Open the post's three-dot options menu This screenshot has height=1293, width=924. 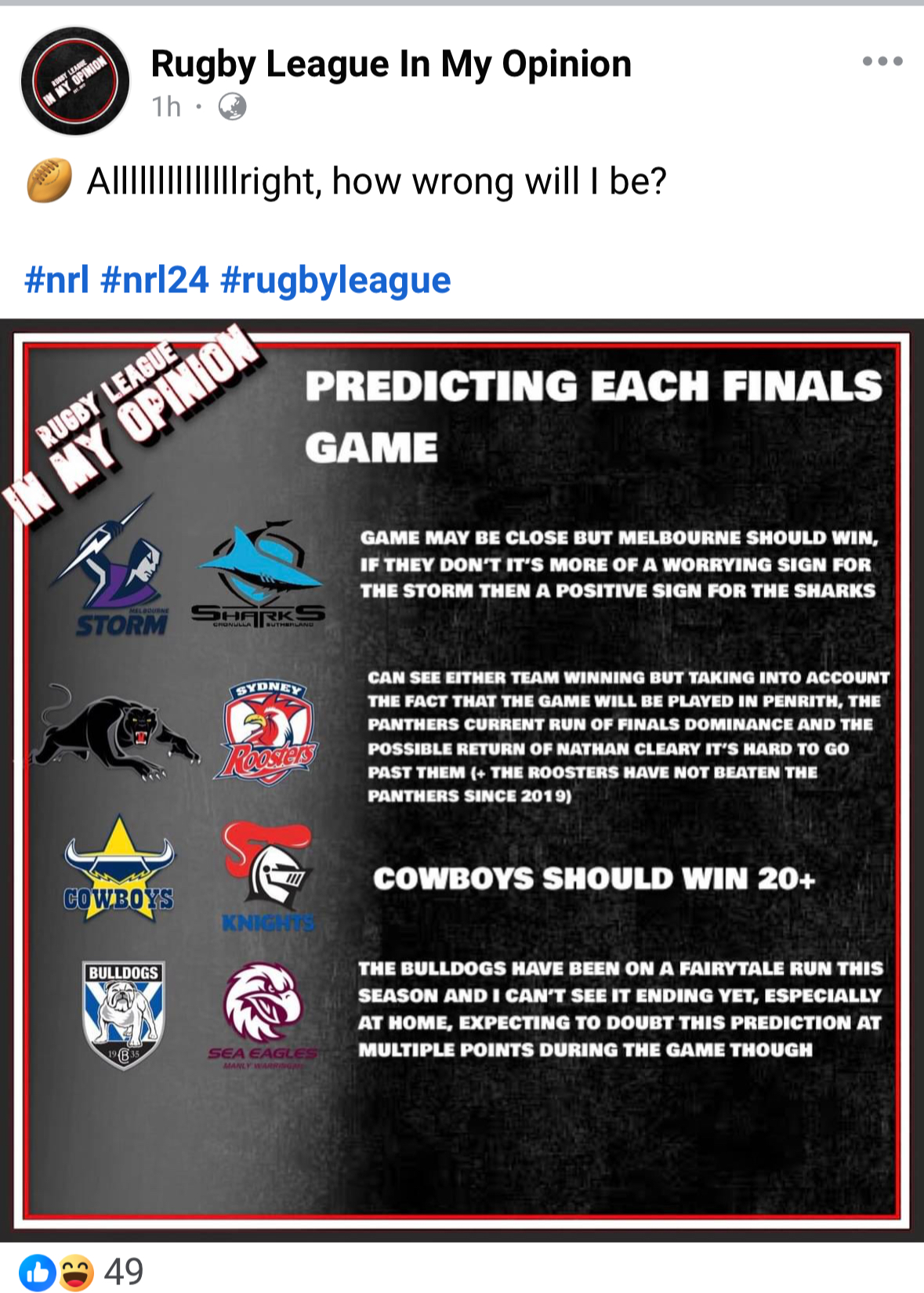[882, 61]
